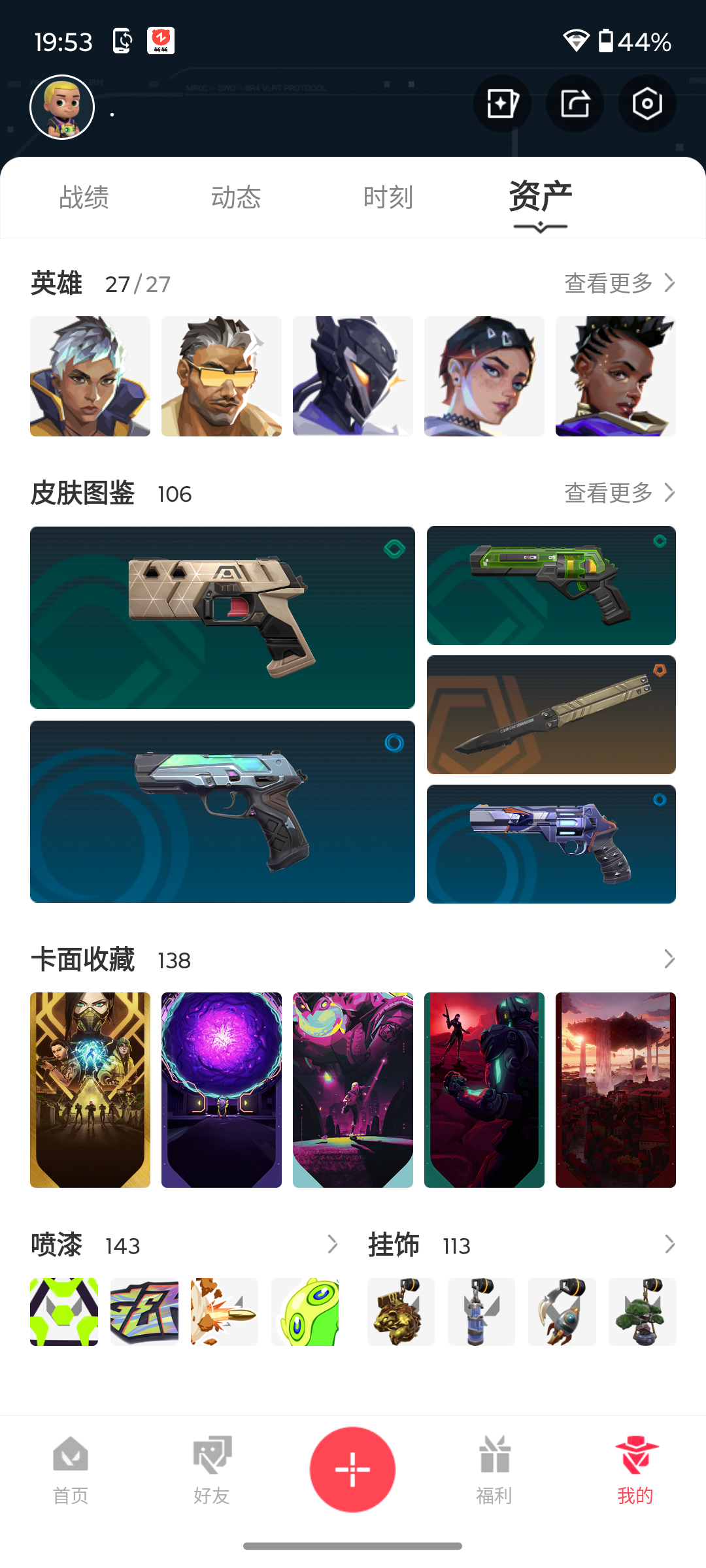
Task: Open the settings hexagon icon
Action: (647, 104)
